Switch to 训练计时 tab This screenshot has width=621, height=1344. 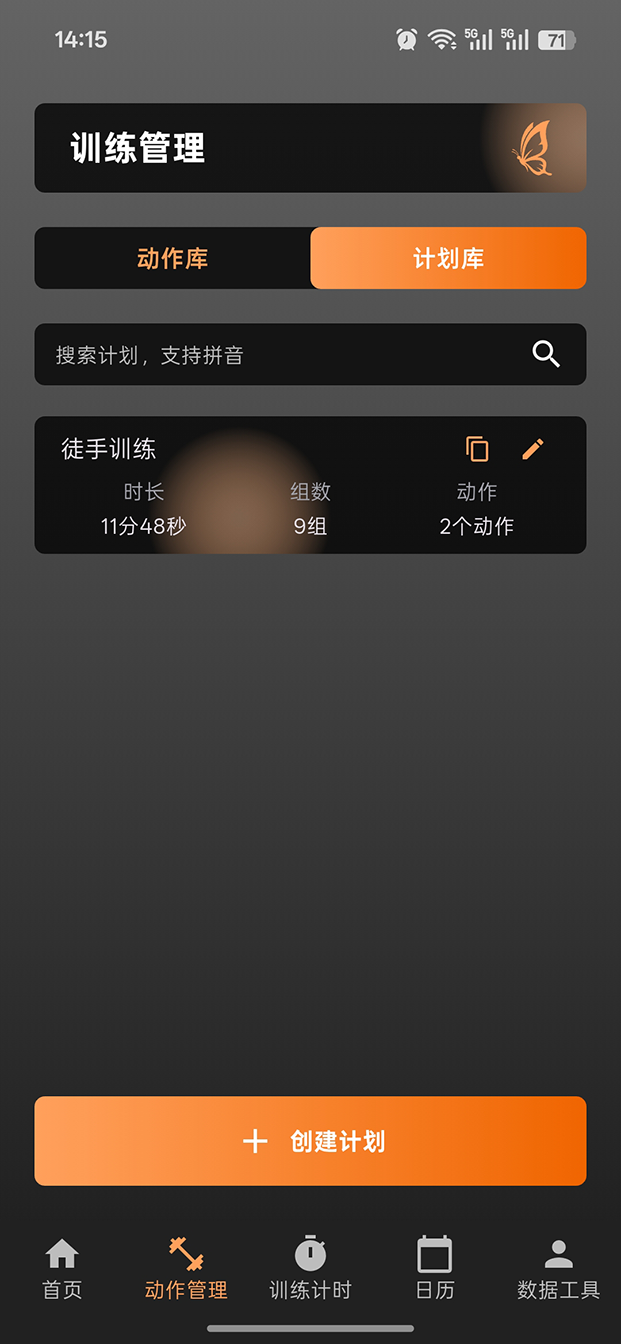point(310,1269)
